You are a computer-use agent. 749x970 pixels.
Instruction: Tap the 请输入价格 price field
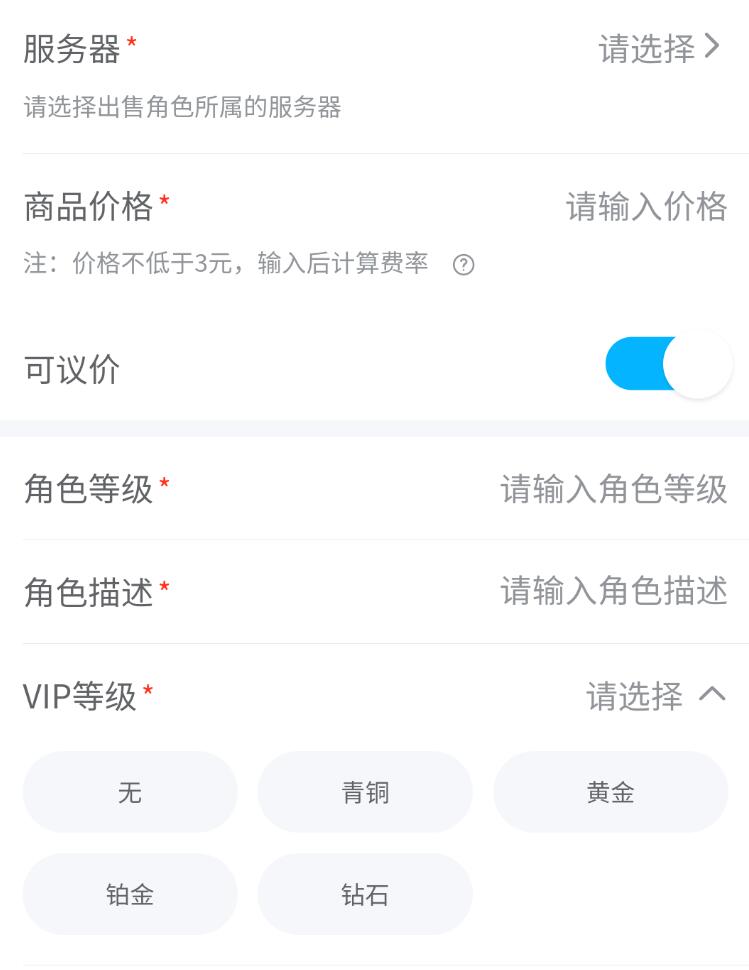coord(646,207)
